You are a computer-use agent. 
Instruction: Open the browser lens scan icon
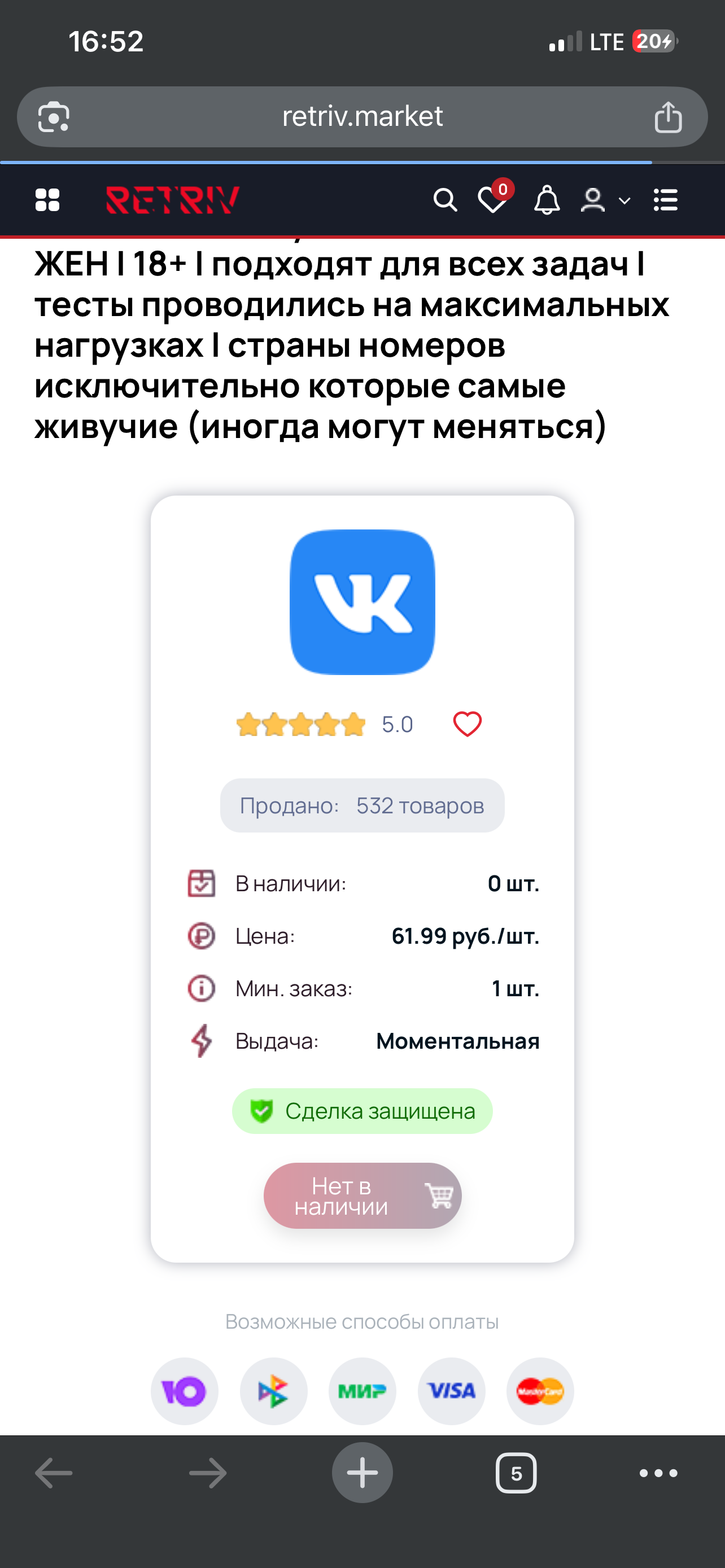coord(54,117)
